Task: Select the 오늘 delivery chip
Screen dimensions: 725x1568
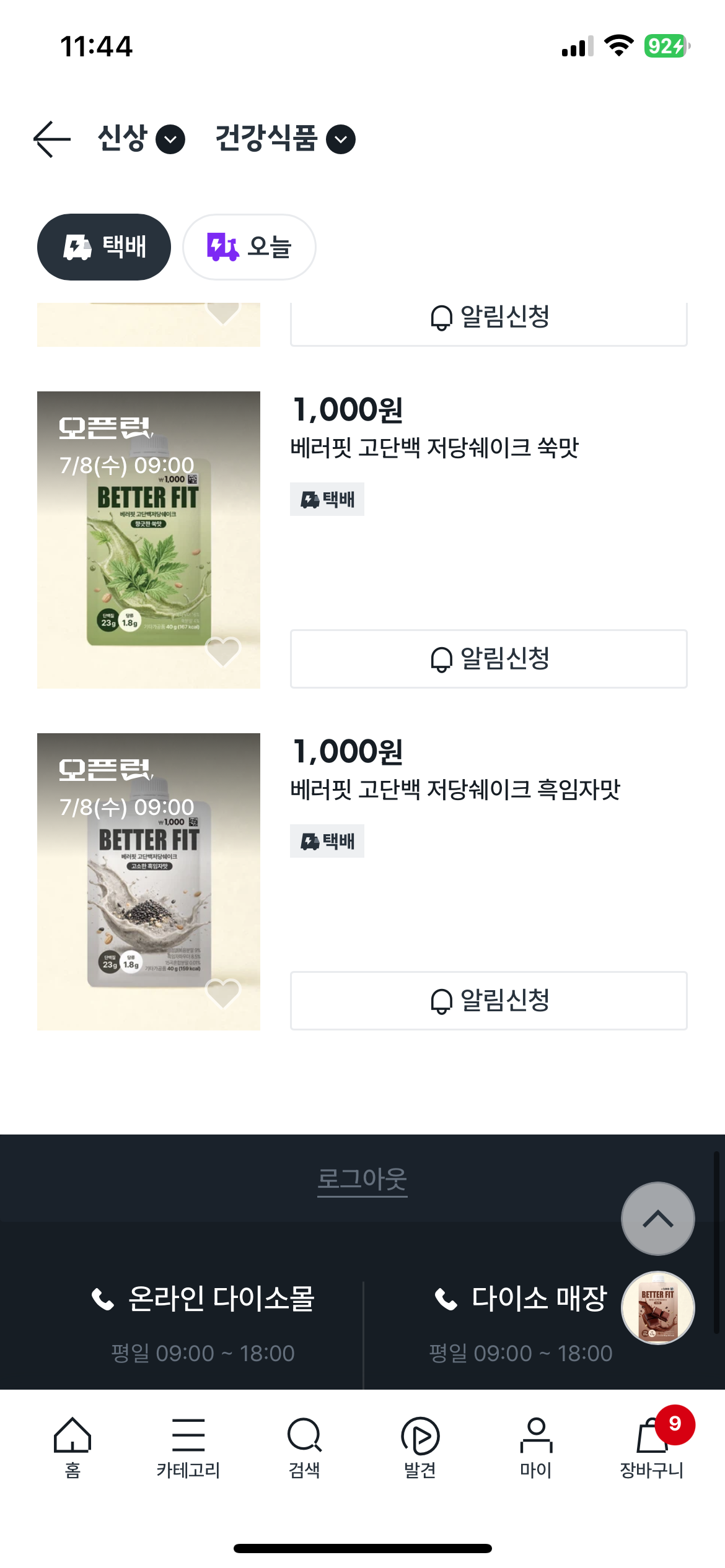Action: coord(249,247)
